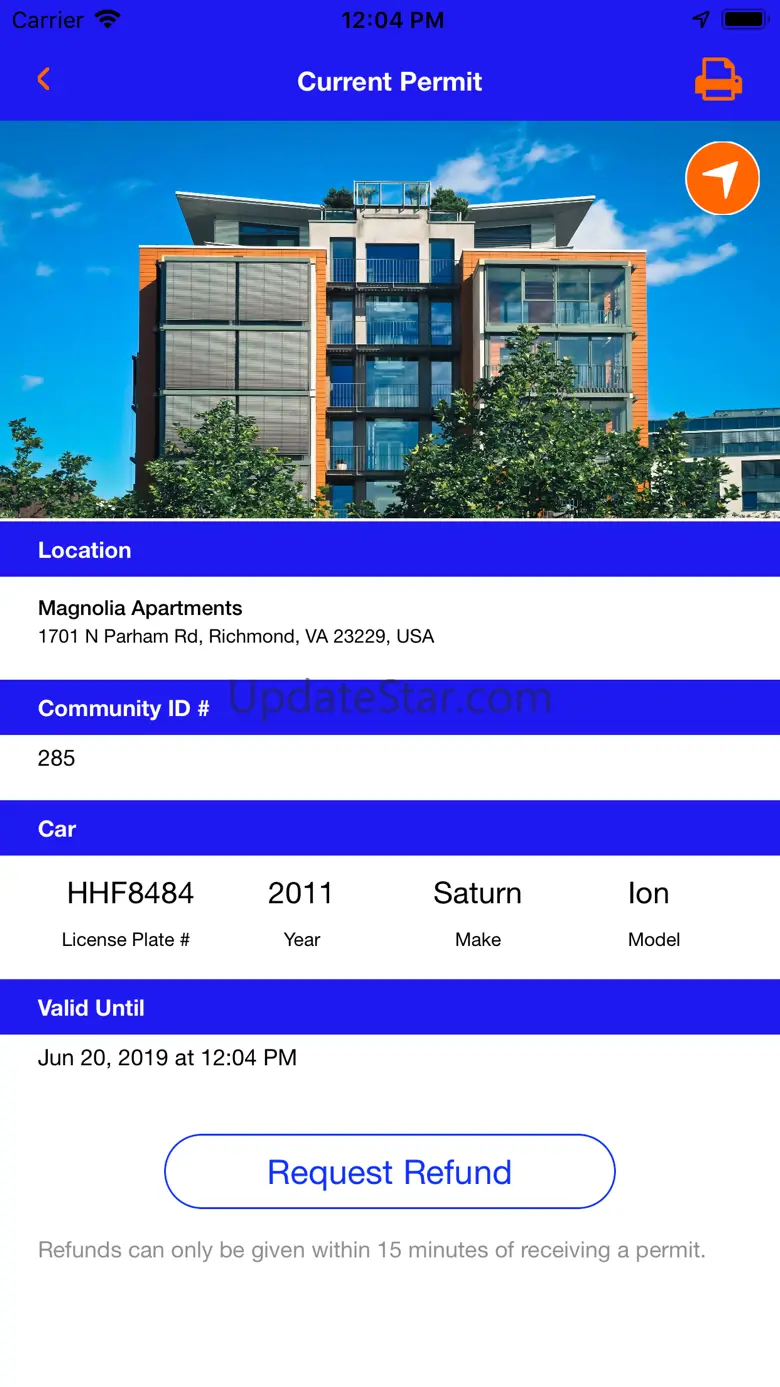This screenshot has height=1387, width=780.
Task: Open navigation directions to the location
Action: coord(722,179)
